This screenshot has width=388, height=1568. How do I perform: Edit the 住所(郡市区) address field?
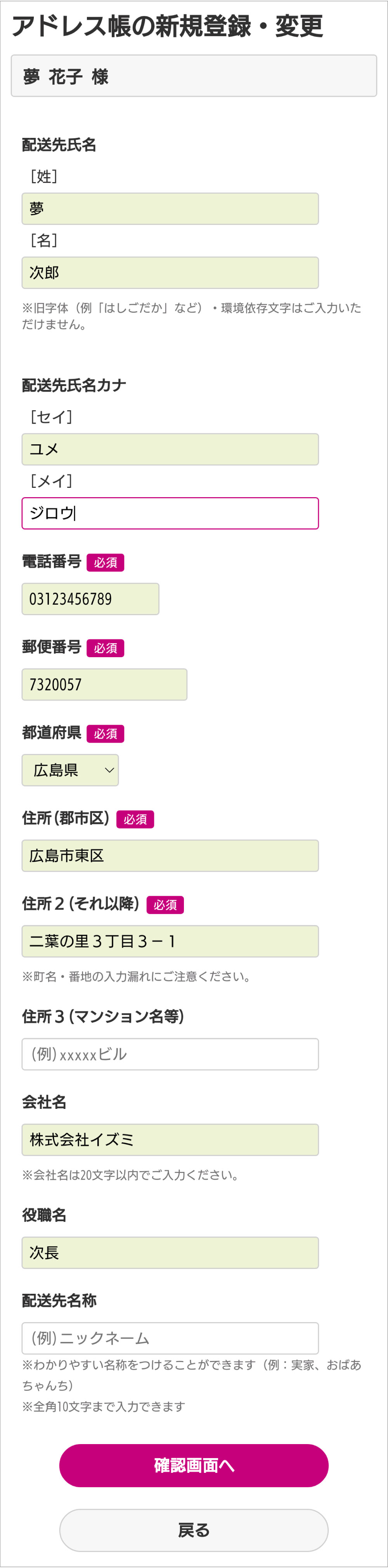(170, 855)
